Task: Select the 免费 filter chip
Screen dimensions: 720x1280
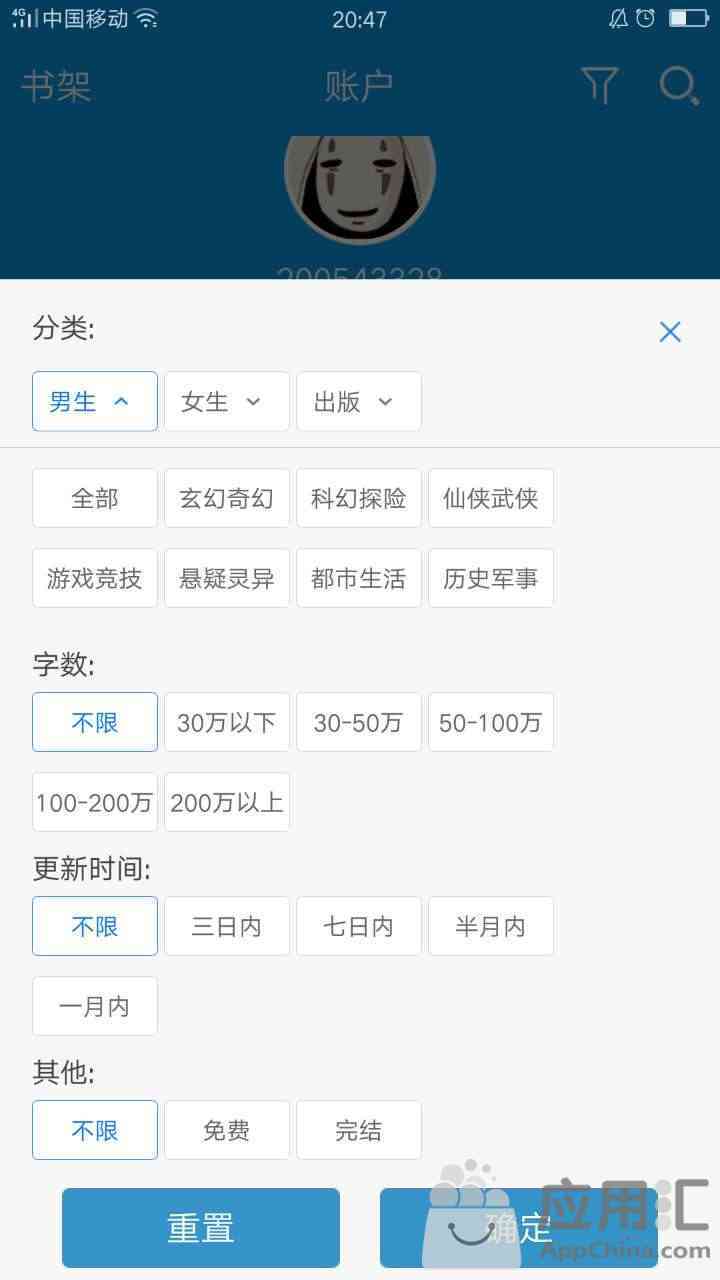Action: (x=227, y=1130)
